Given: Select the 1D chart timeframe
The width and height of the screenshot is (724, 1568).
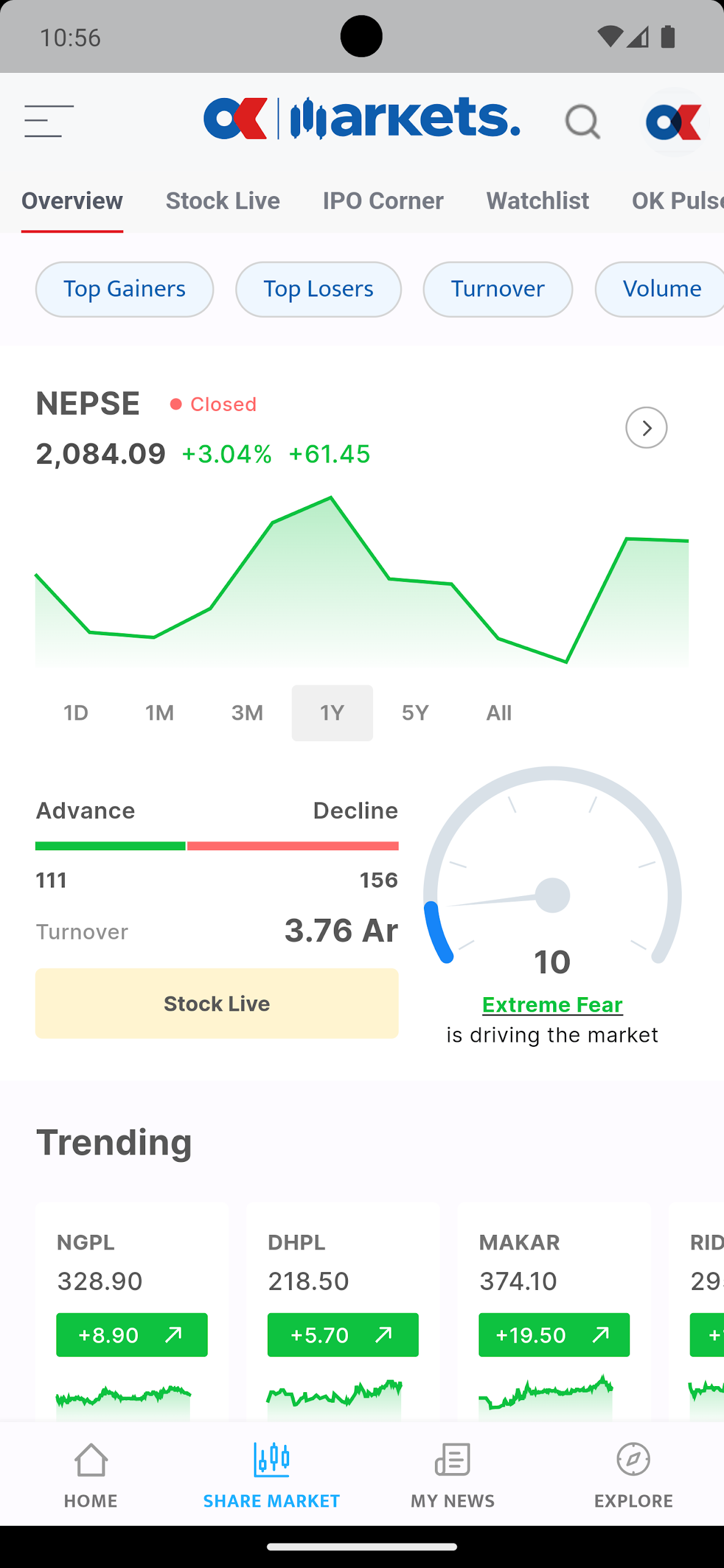Looking at the screenshot, I should coord(75,712).
